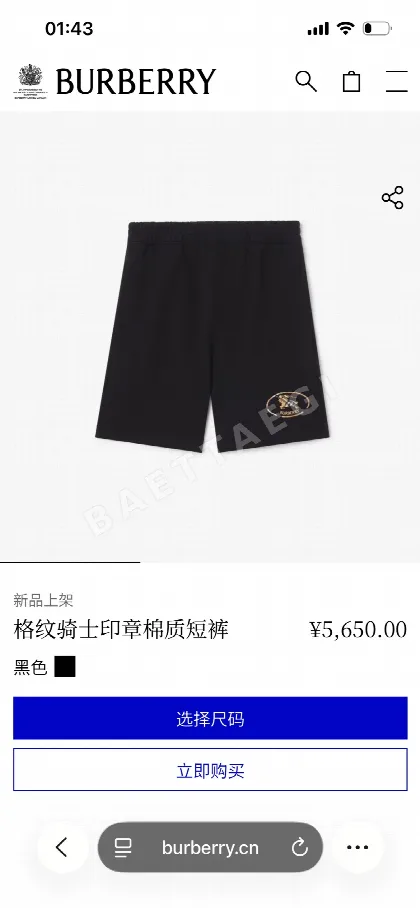Go back with the browser back arrow
Image resolution: width=420 pixels, height=908 pixels.
tap(62, 847)
